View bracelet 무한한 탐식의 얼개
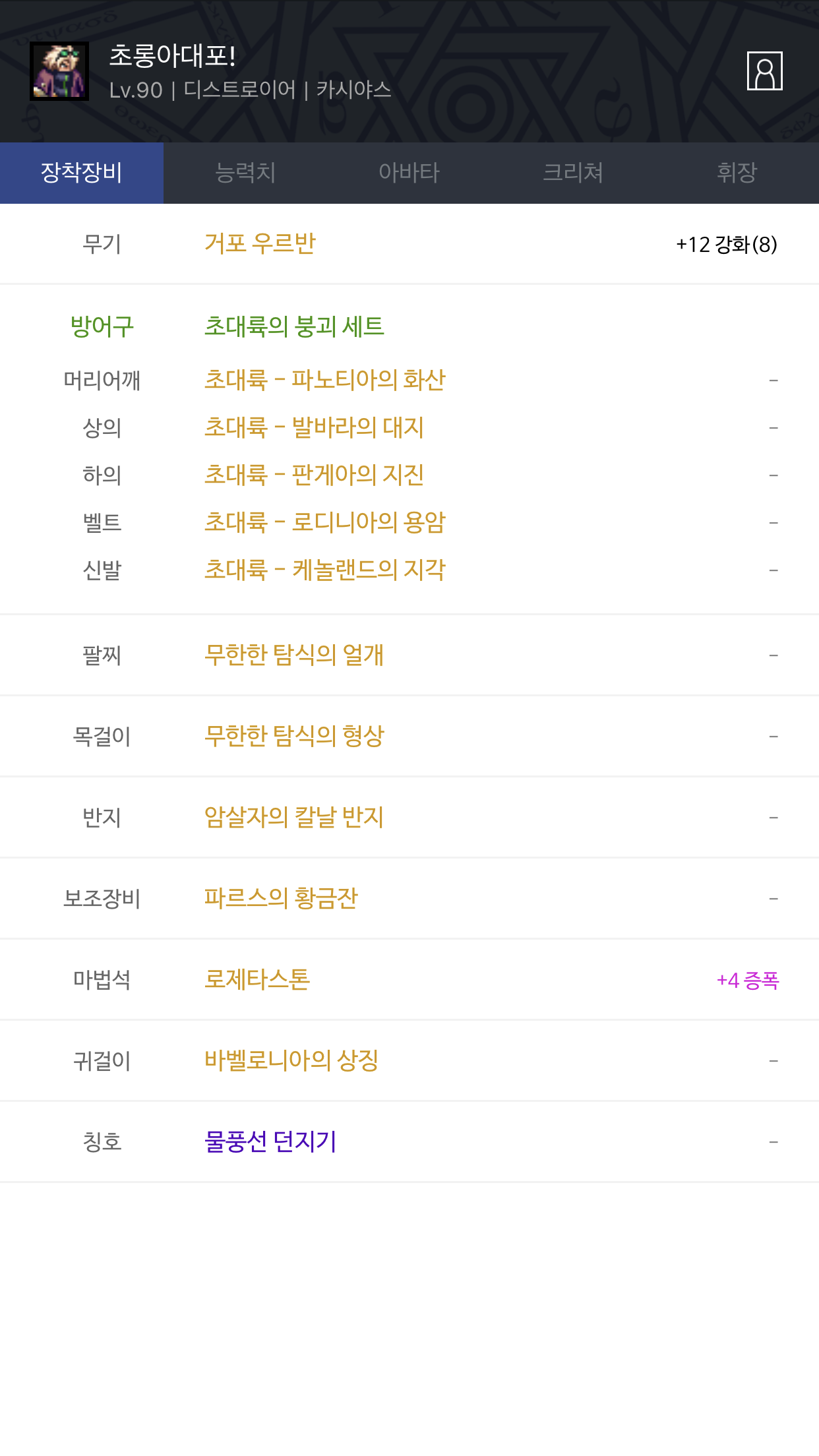This screenshot has width=819, height=1456. click(294, 655)
